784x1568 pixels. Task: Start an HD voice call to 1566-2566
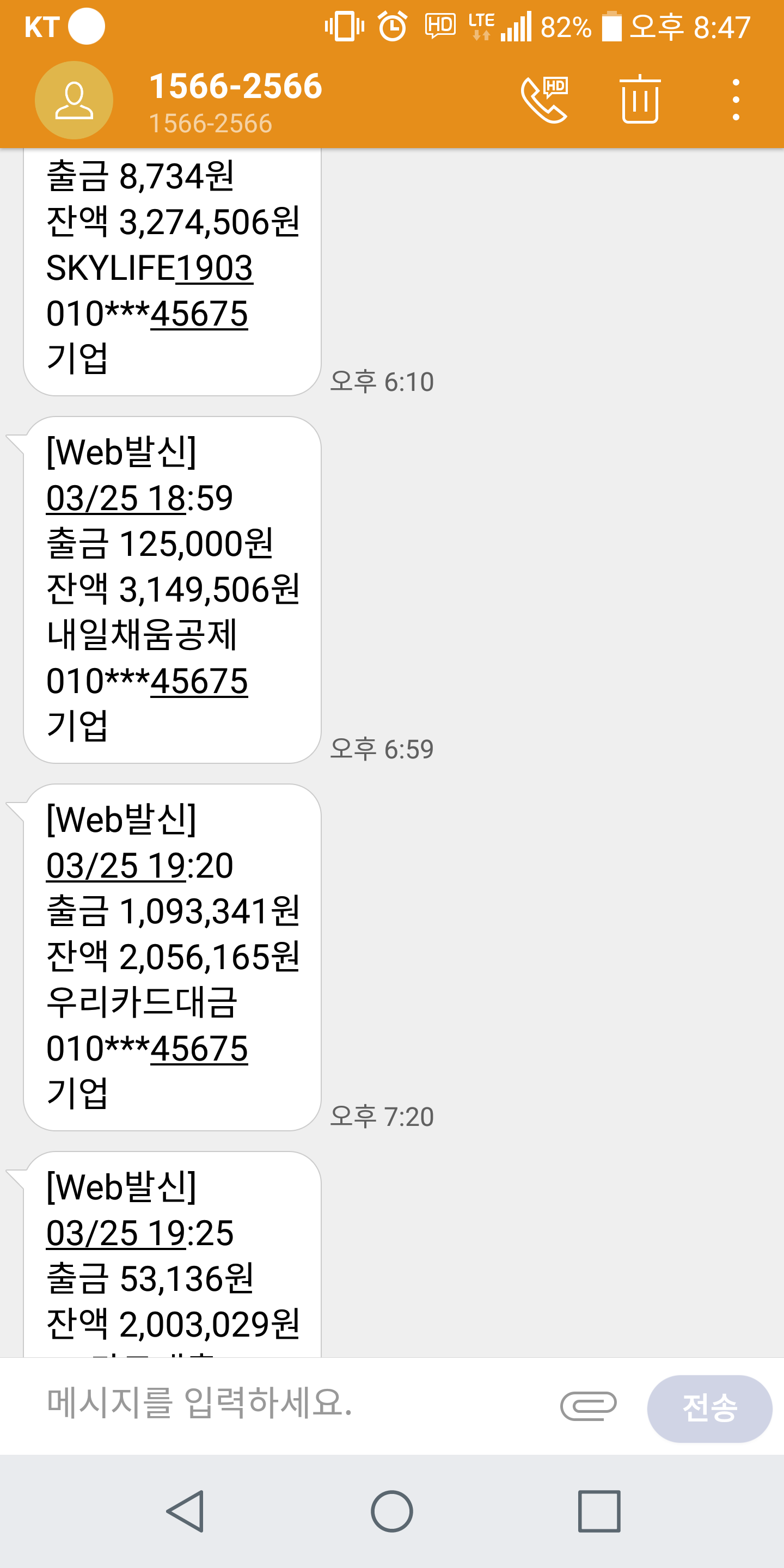(x=544, y=100)
